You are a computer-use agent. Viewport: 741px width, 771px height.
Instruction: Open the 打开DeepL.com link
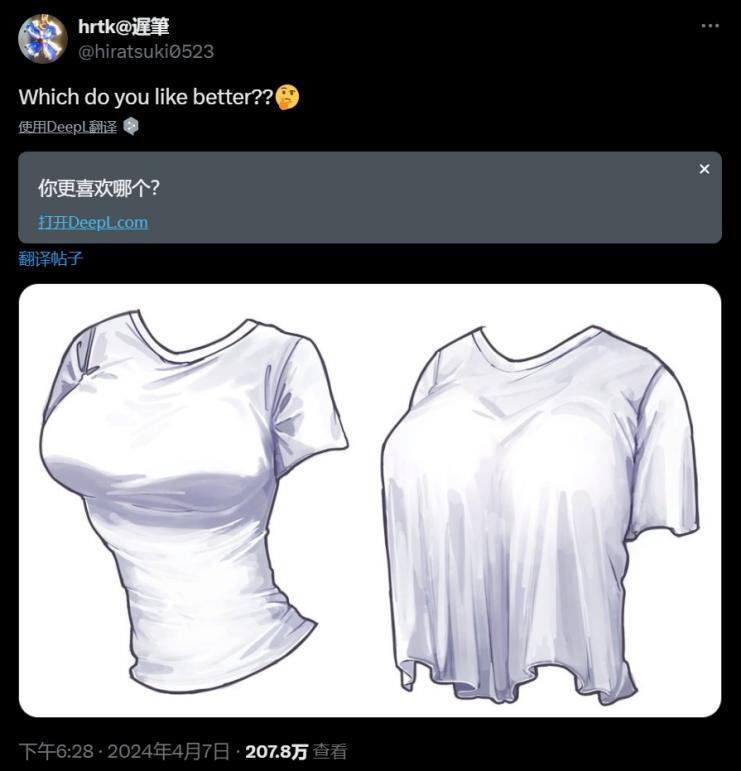93,222
